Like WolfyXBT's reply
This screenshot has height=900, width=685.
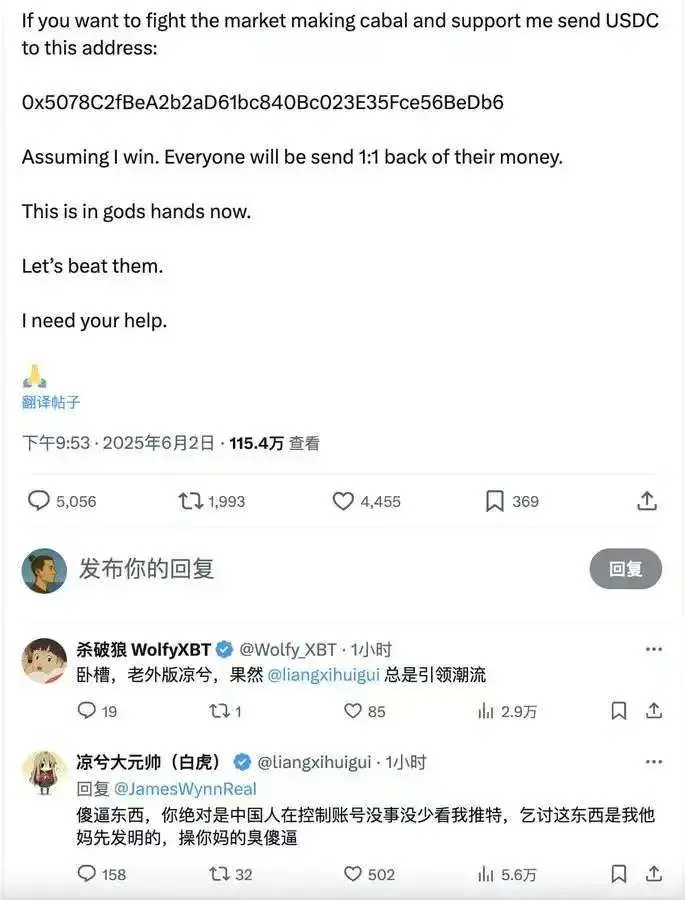352,711
